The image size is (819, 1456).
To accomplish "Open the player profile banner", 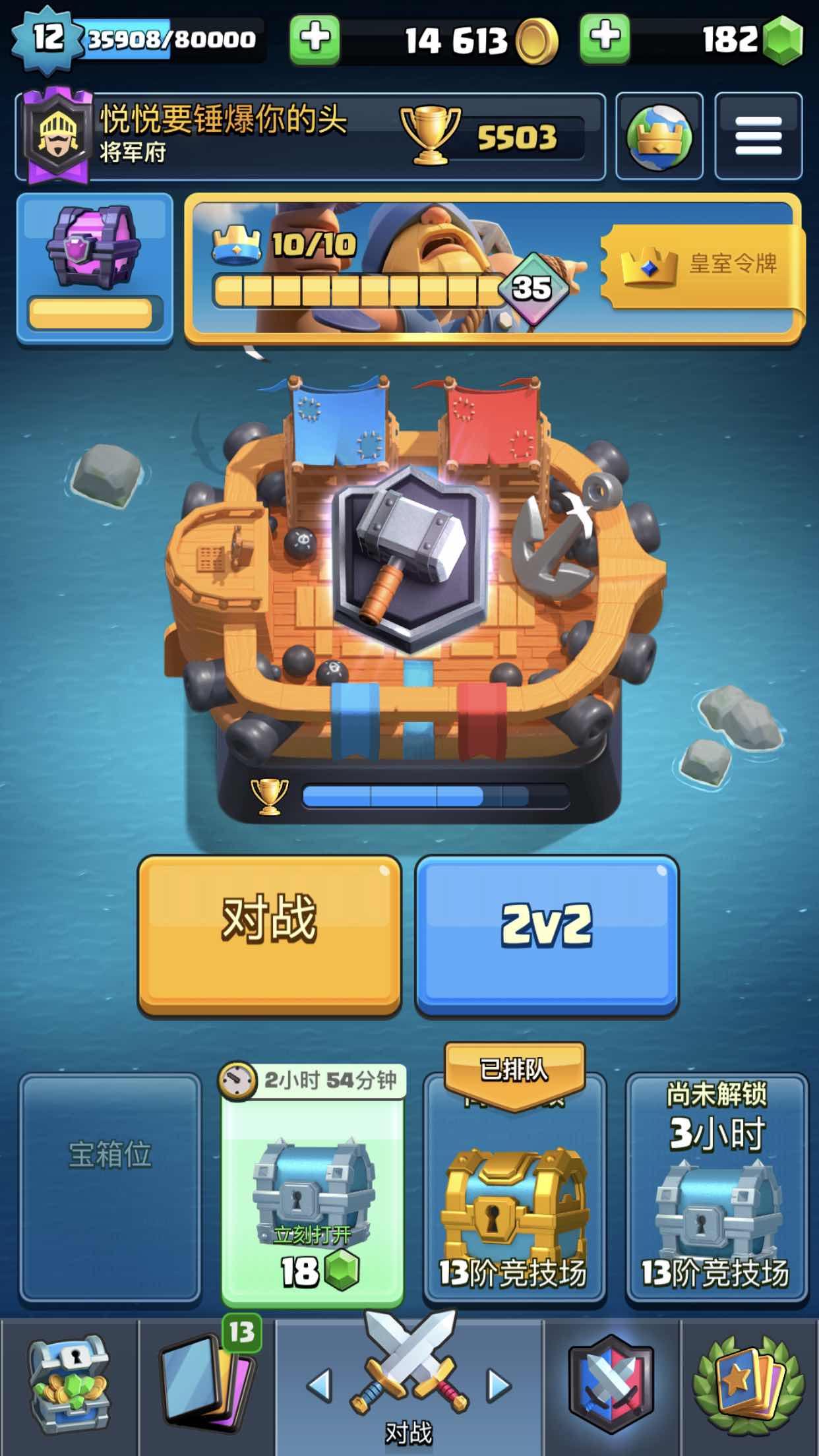I will click(x=310, y=136).
